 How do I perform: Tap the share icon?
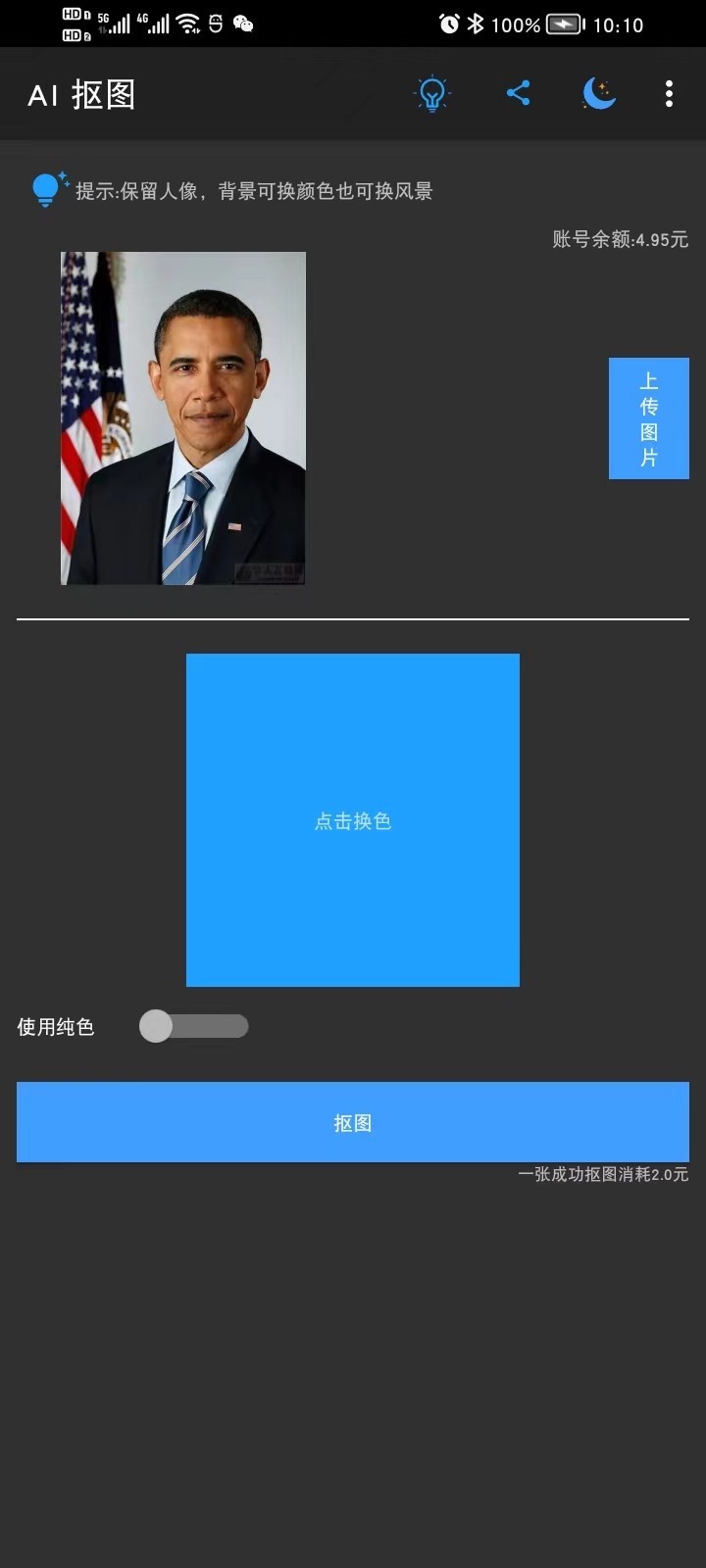(520, 93)
